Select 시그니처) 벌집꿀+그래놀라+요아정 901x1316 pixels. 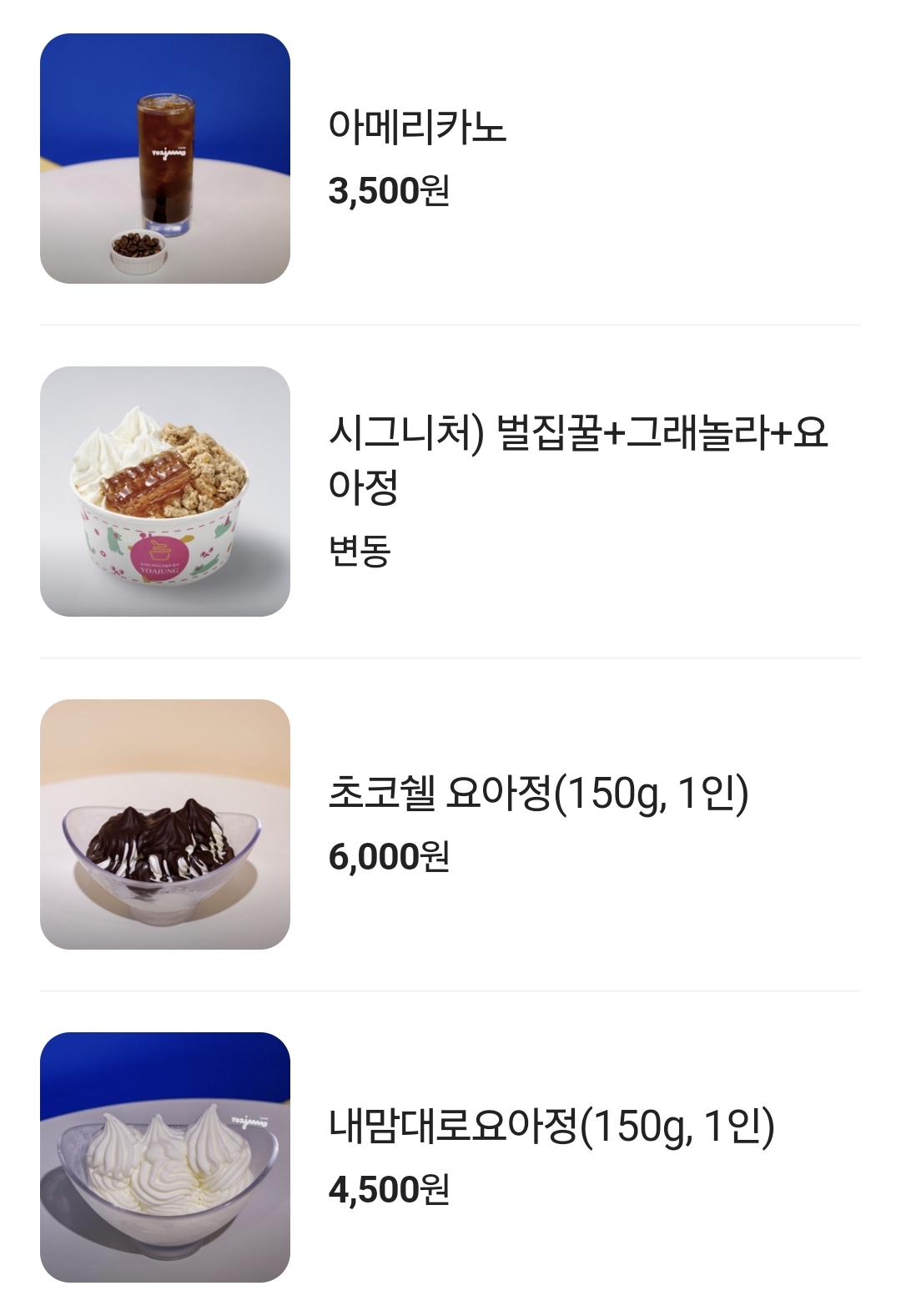click(577, 459)
